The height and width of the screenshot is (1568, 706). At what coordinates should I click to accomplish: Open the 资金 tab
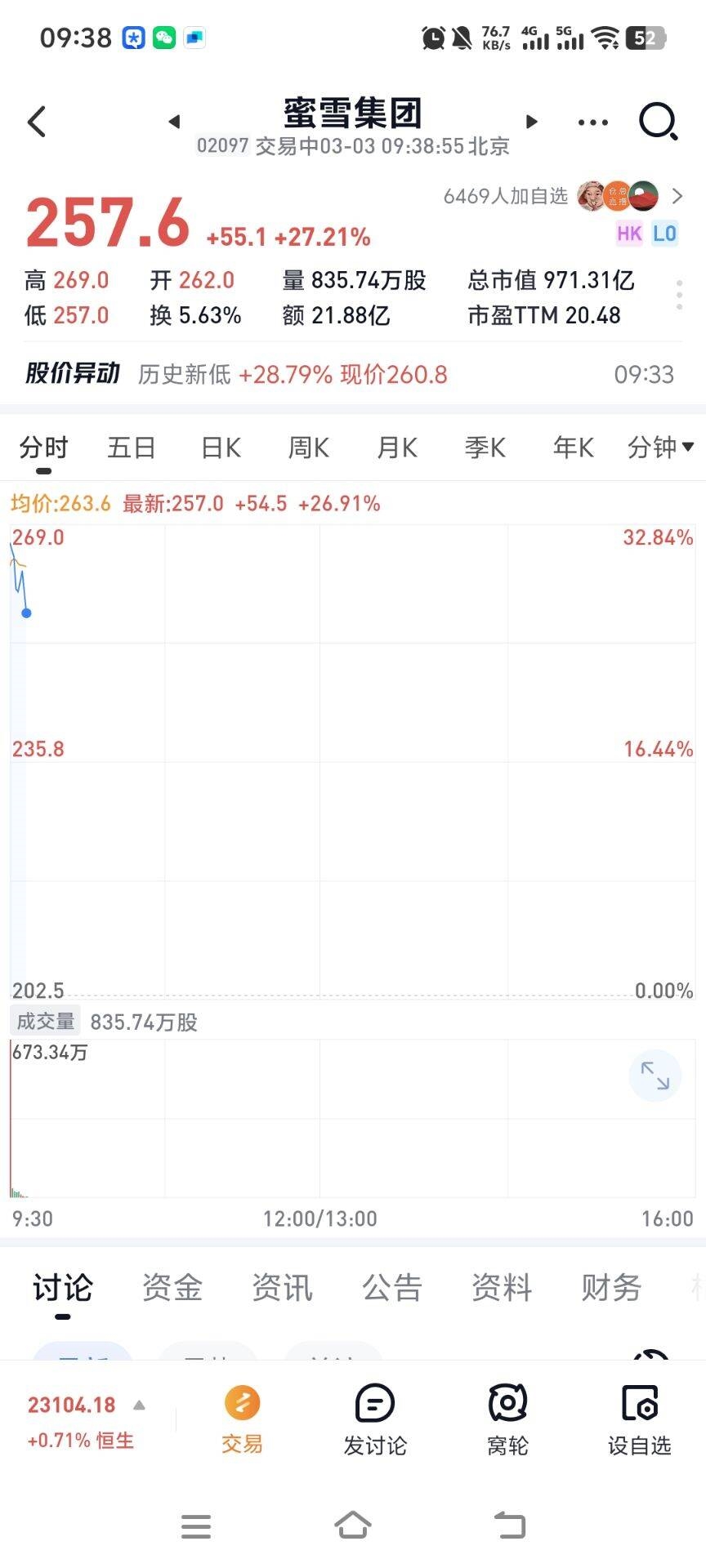click(x=172, y=1288)
